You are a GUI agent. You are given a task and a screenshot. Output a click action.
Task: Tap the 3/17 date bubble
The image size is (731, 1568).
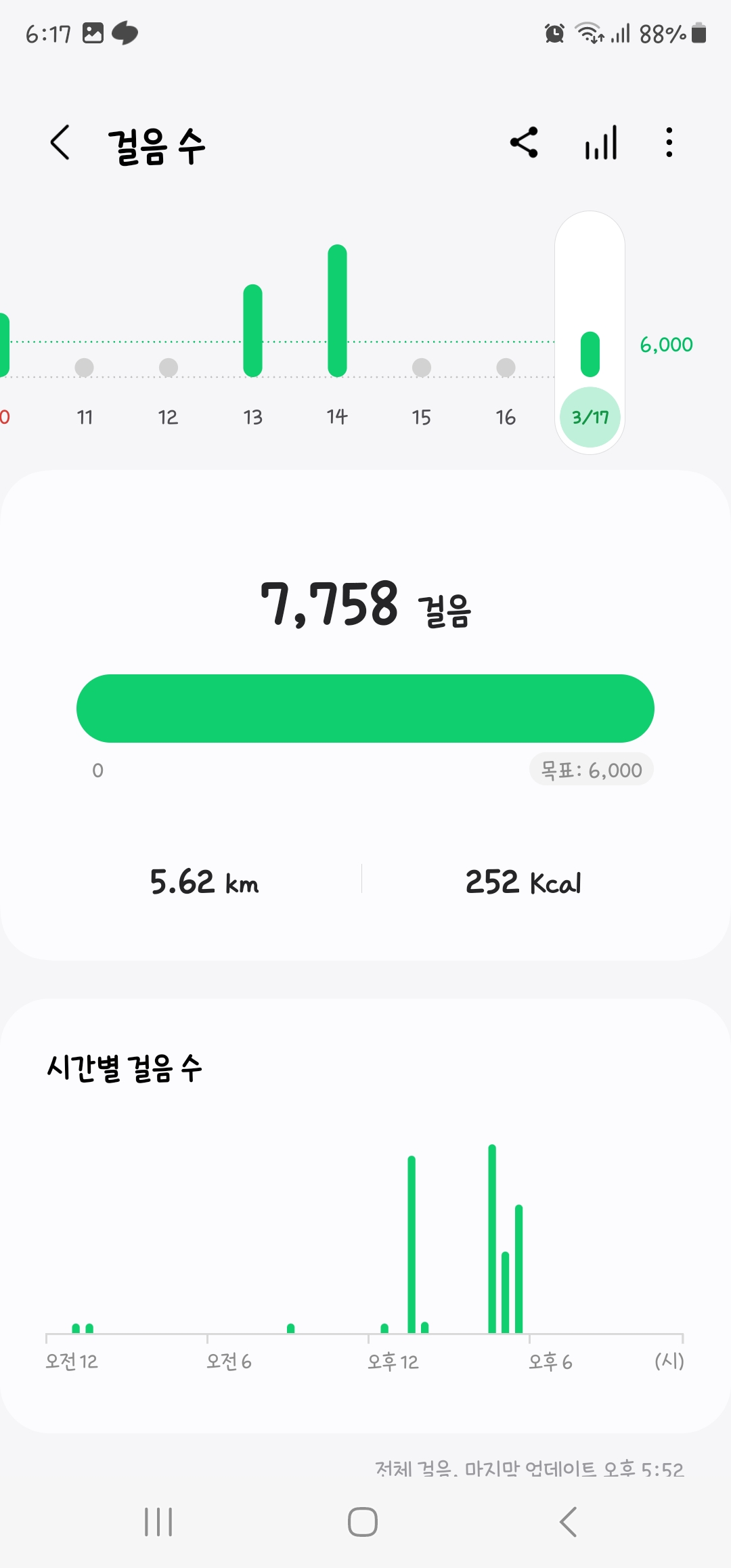[x=590, y=417]
